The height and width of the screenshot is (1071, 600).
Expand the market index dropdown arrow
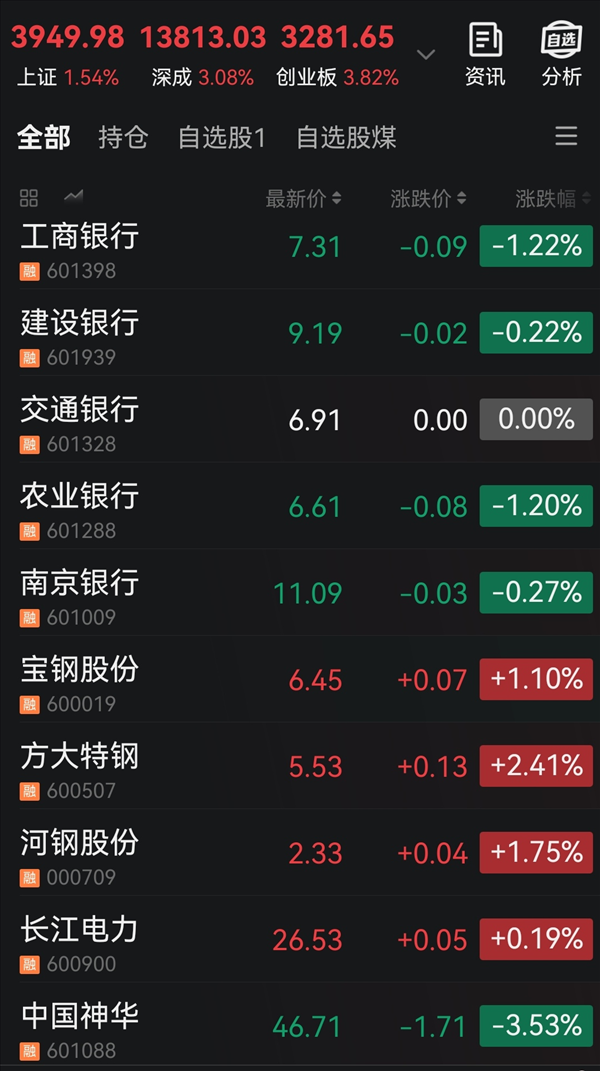click(x=426, y=54)
